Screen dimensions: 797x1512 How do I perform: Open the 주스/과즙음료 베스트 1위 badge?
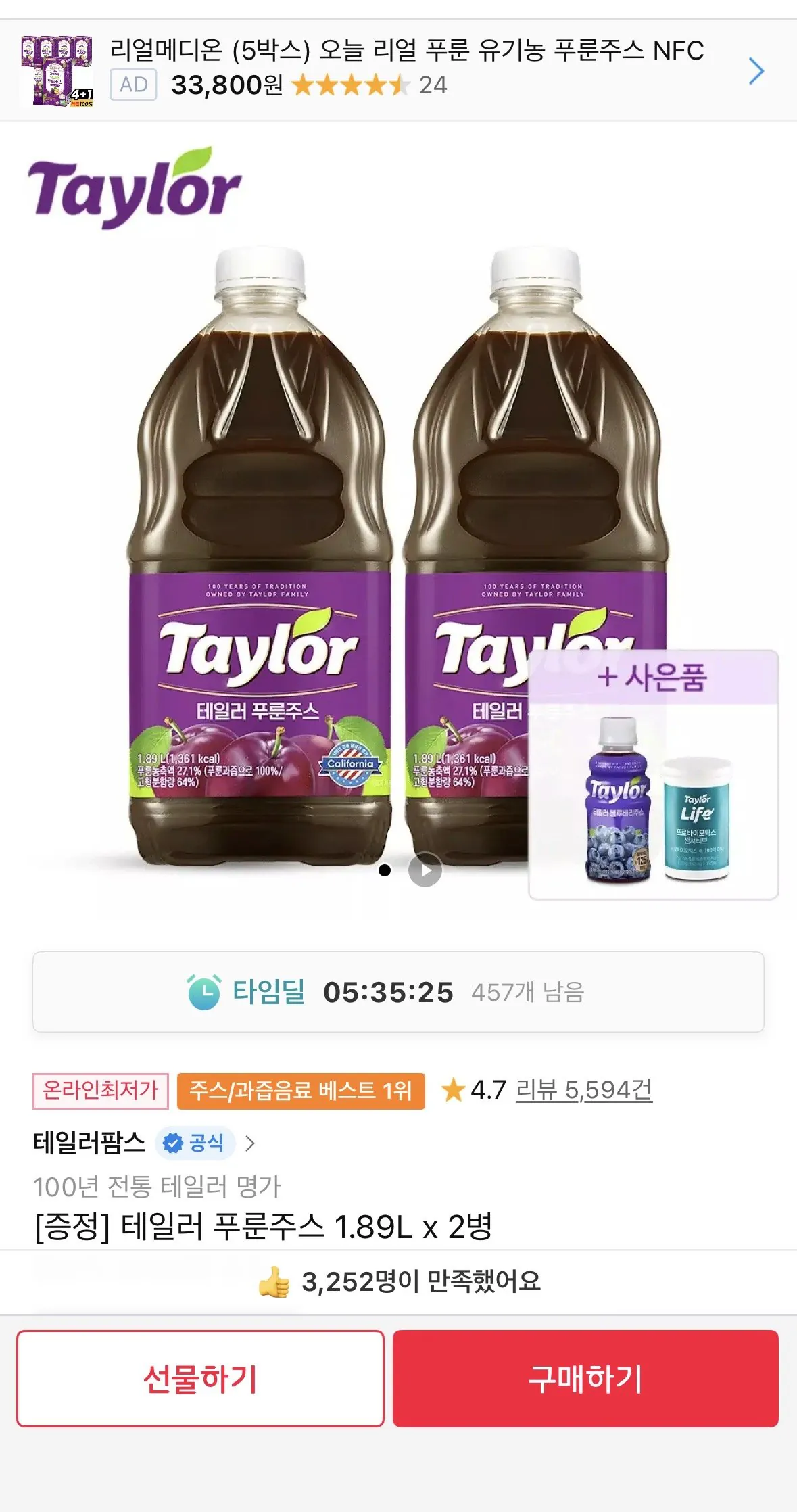[301, 1091]
